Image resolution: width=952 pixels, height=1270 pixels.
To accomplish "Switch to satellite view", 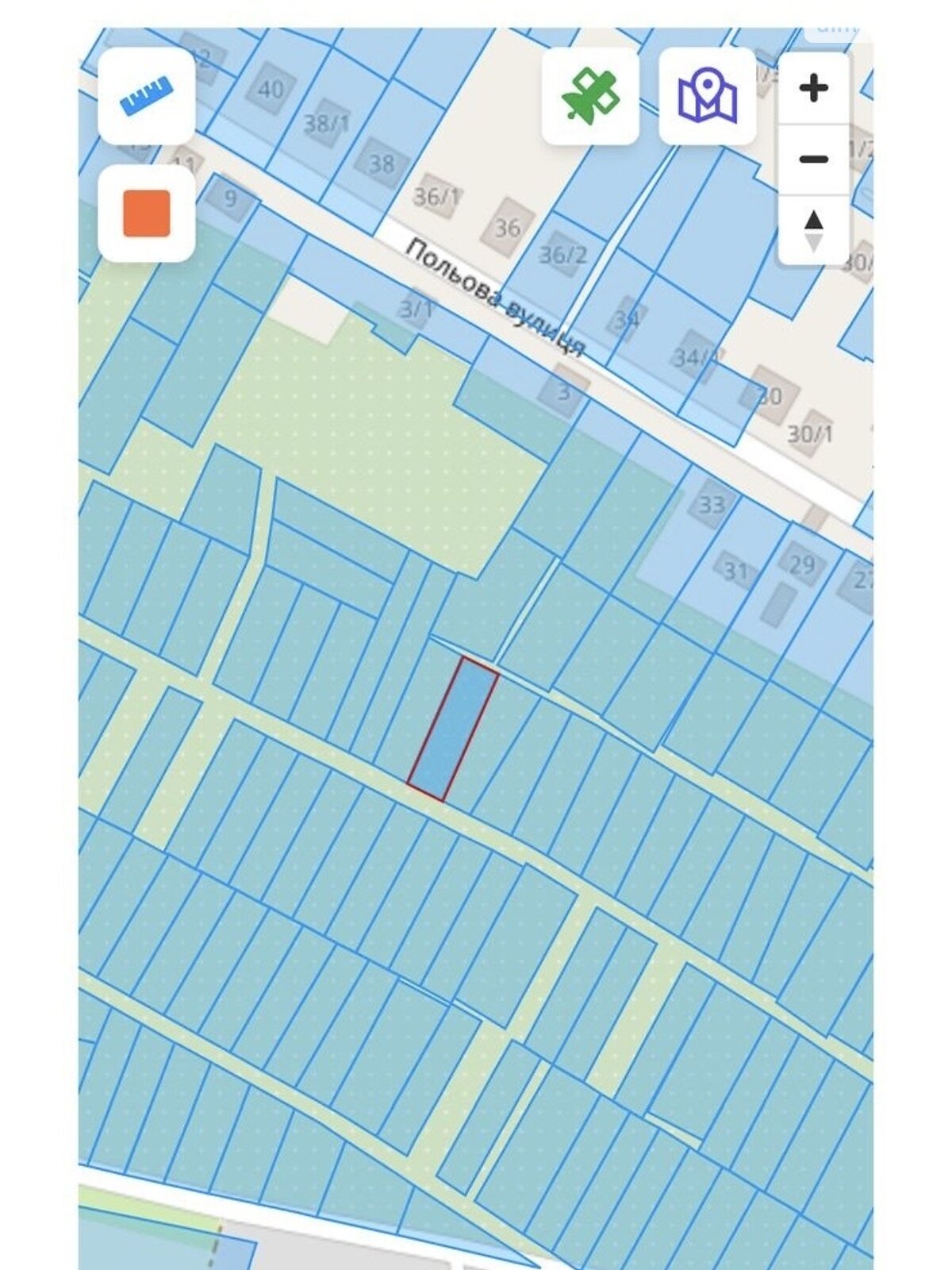I will coord(590,96).
